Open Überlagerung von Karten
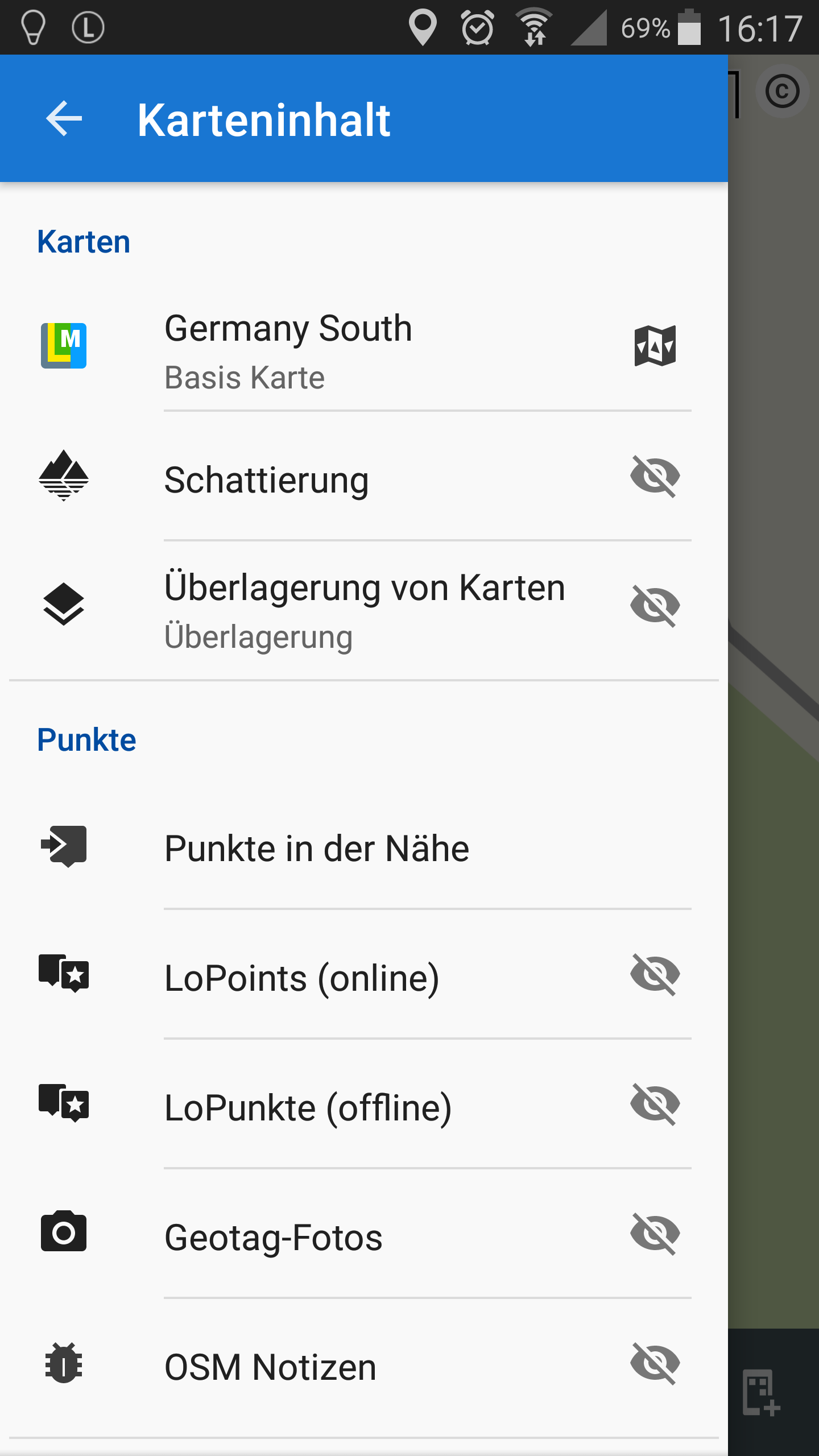Image resolution: width=819 pixels, height=1456 pixels. (x=364, y=610)
